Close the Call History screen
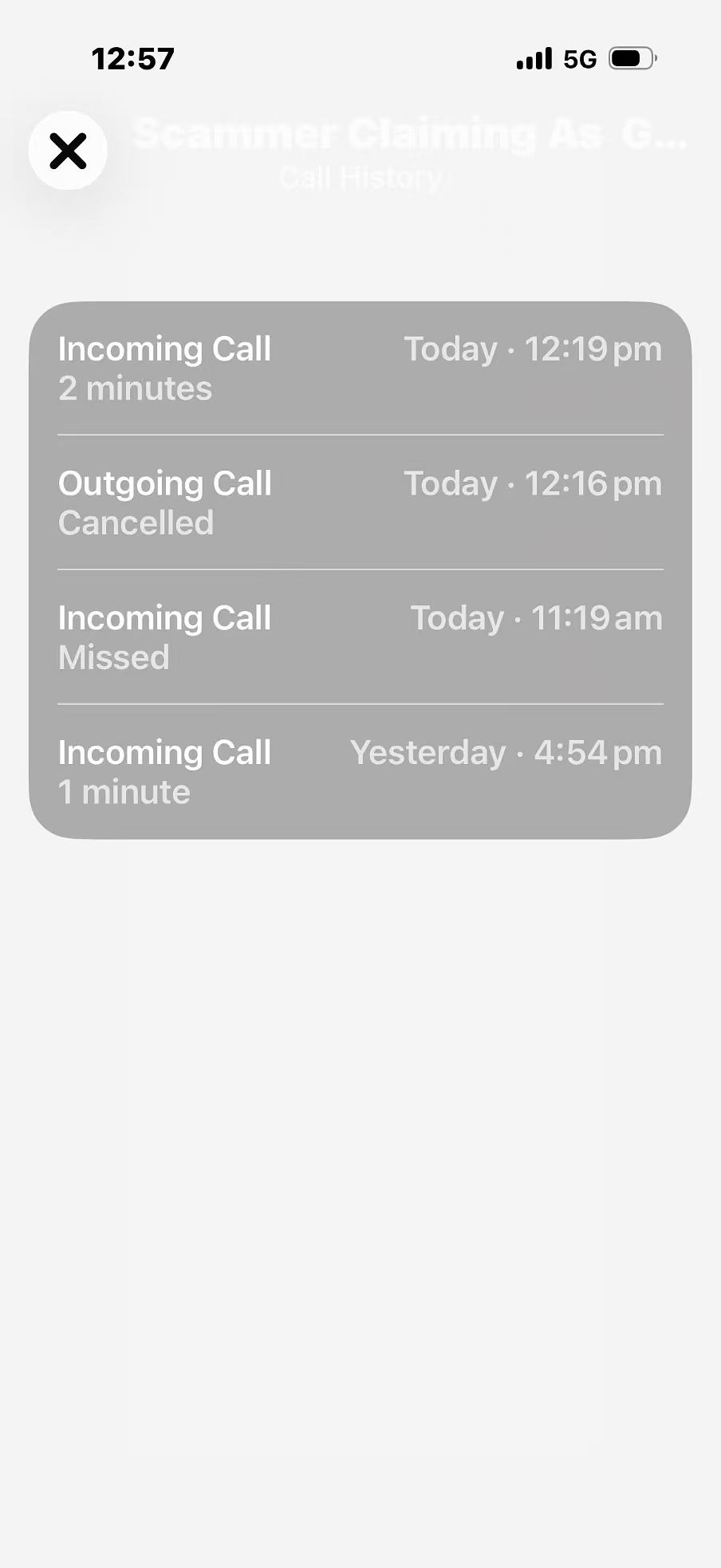721x1568 pixels. coord(68,151)
